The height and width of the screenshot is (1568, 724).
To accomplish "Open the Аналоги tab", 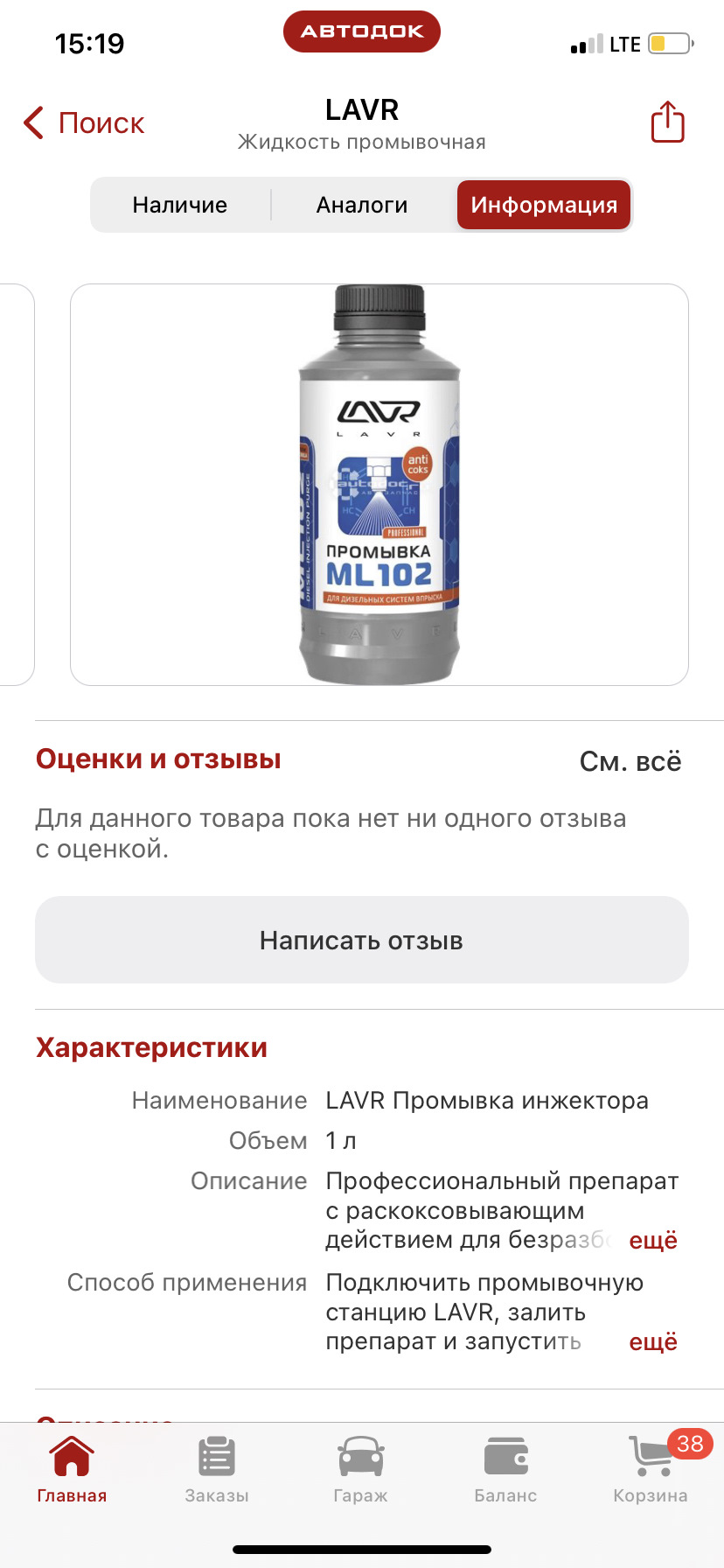I will [361, 205].
